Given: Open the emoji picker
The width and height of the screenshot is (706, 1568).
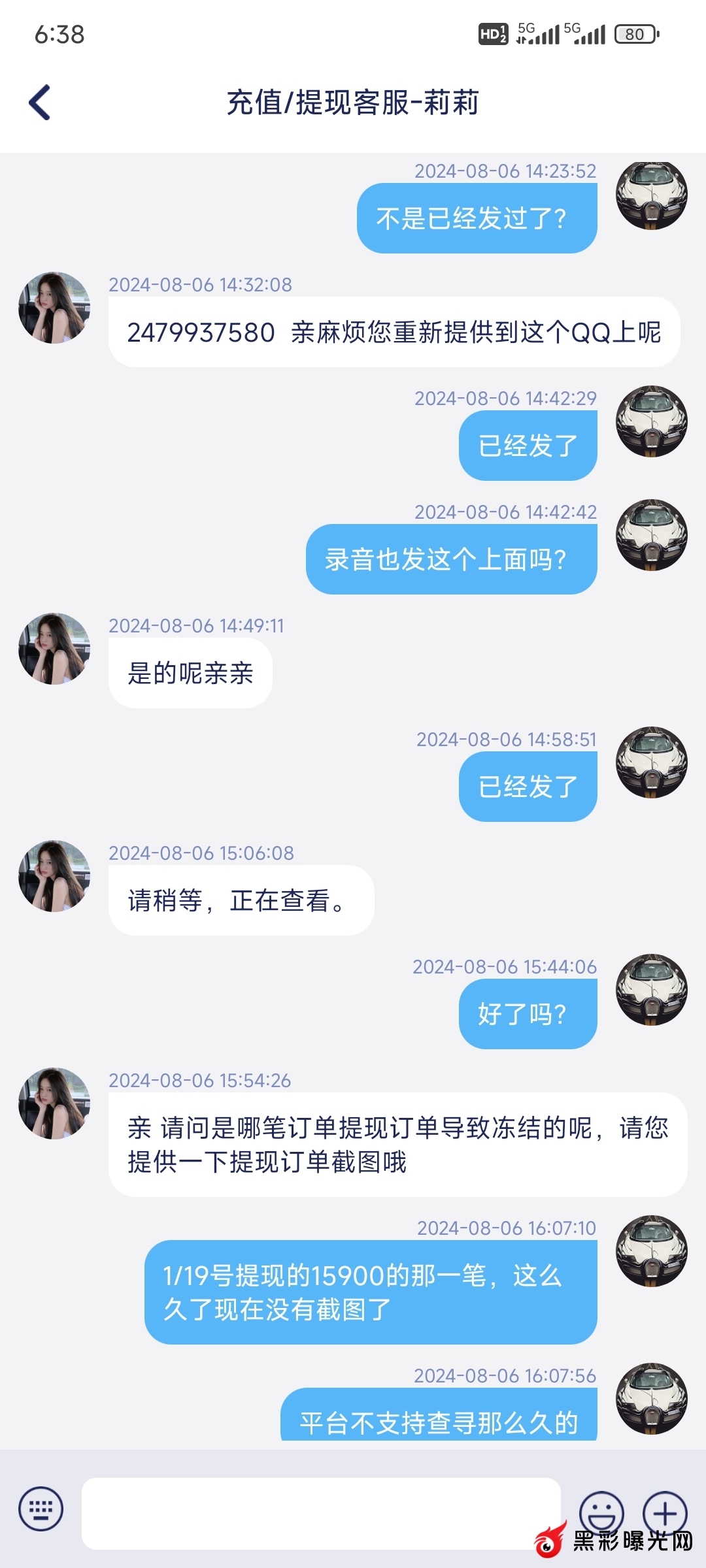Looking at the screenshot, I should 601,1512.
